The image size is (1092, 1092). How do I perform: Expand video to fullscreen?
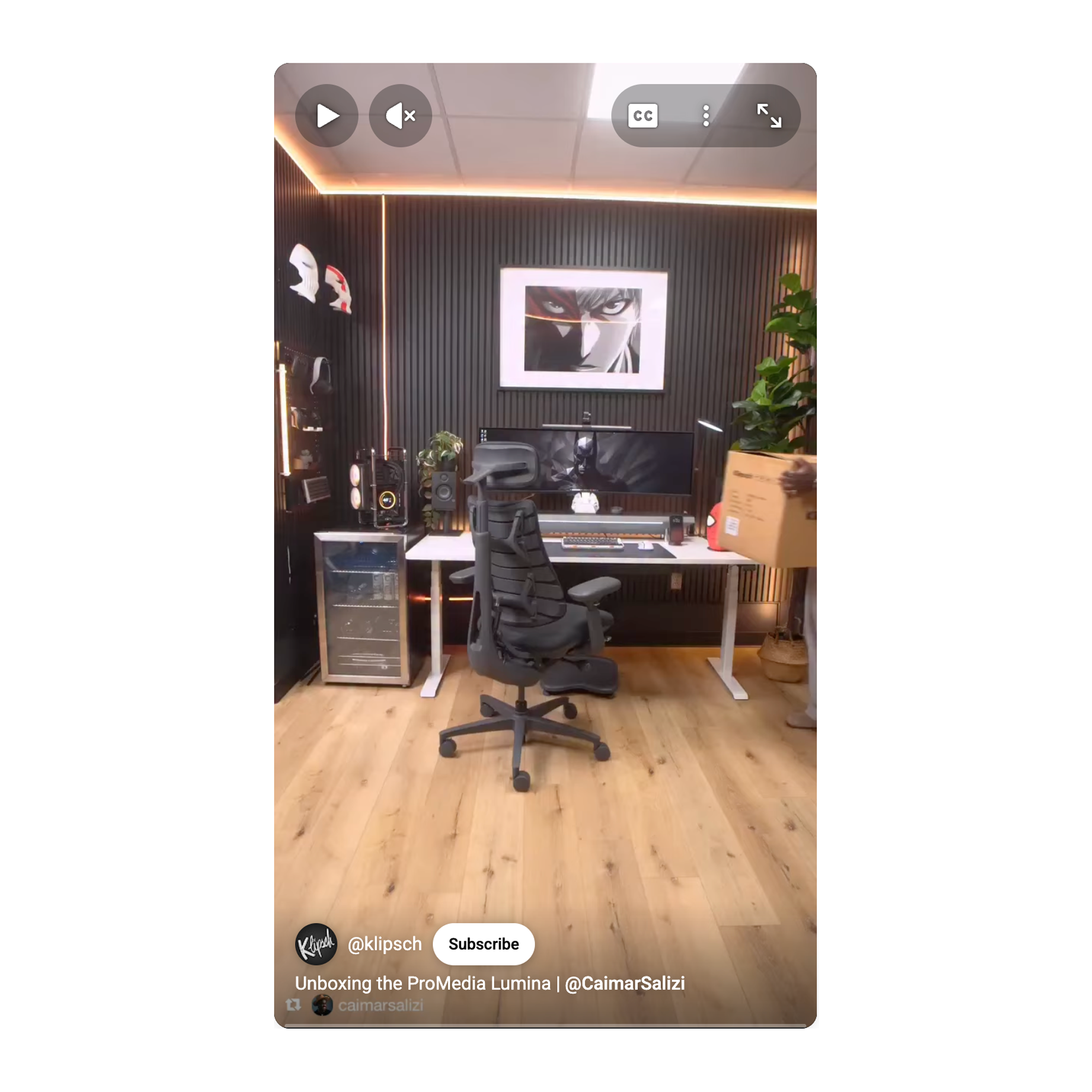(769, 116)
